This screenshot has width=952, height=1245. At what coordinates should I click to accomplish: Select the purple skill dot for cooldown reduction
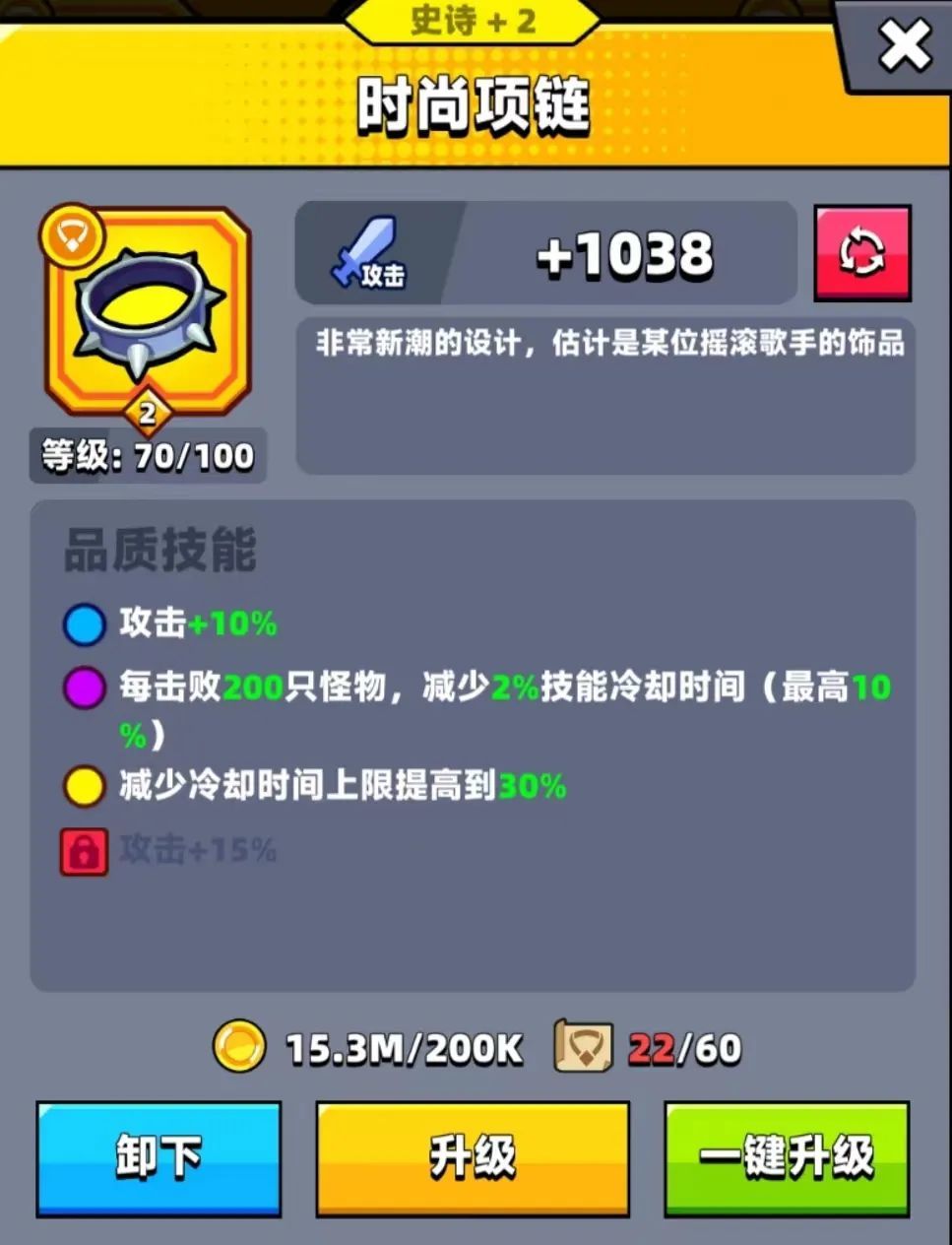[x=84, y=686]
